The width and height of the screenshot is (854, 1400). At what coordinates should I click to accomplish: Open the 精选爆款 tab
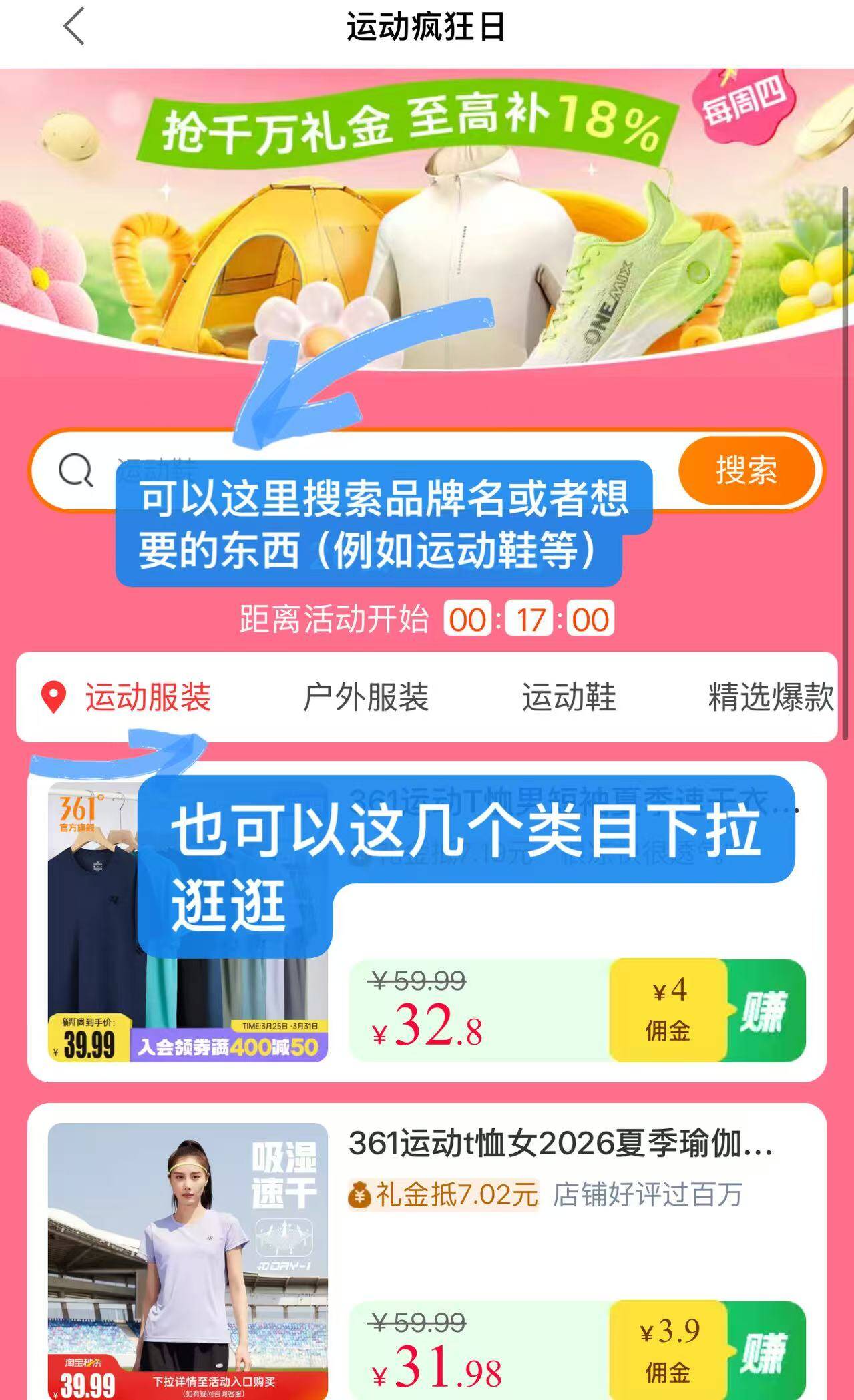coord(770,698)
